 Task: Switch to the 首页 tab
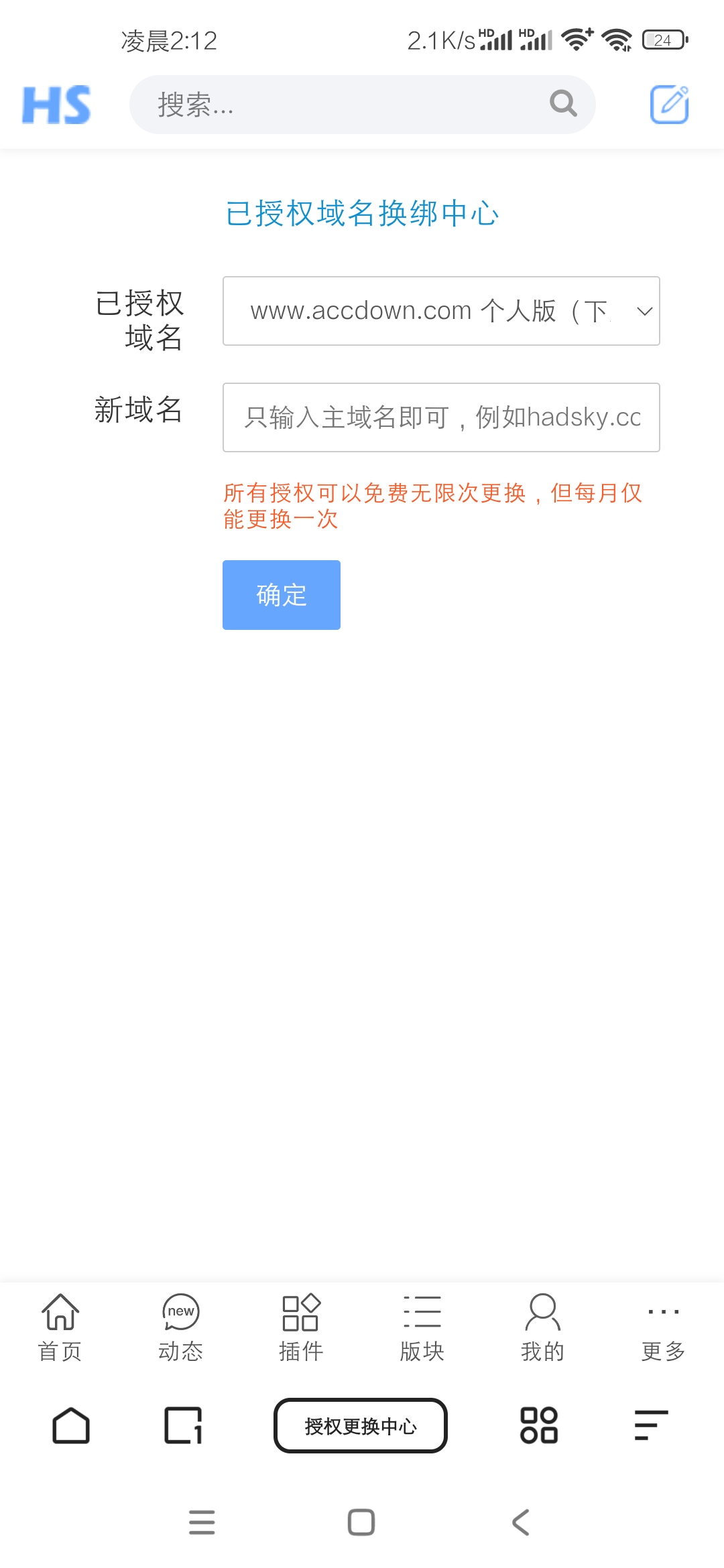pos(60,1328)
